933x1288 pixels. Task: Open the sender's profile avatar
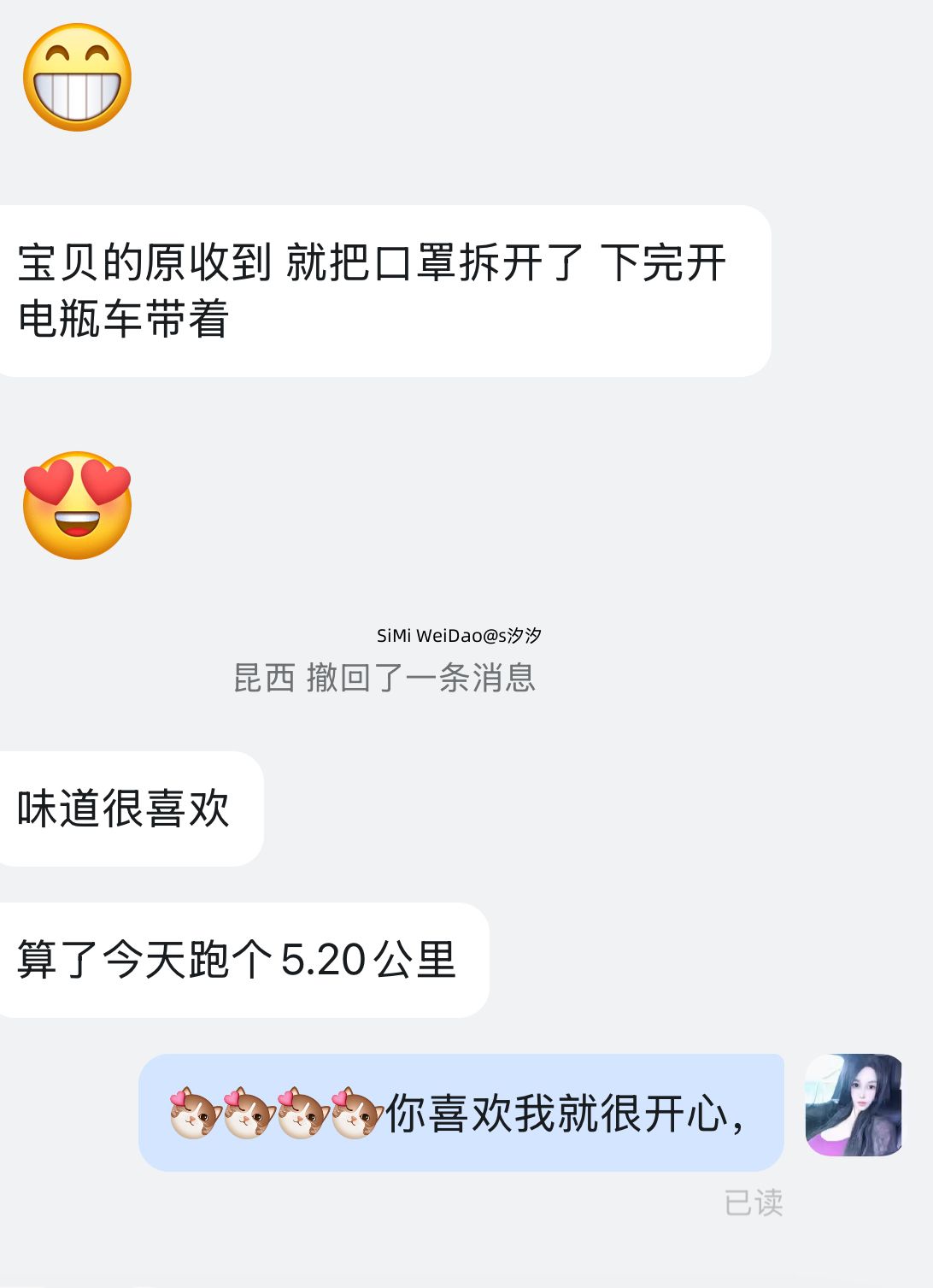tap(853, 1104)
